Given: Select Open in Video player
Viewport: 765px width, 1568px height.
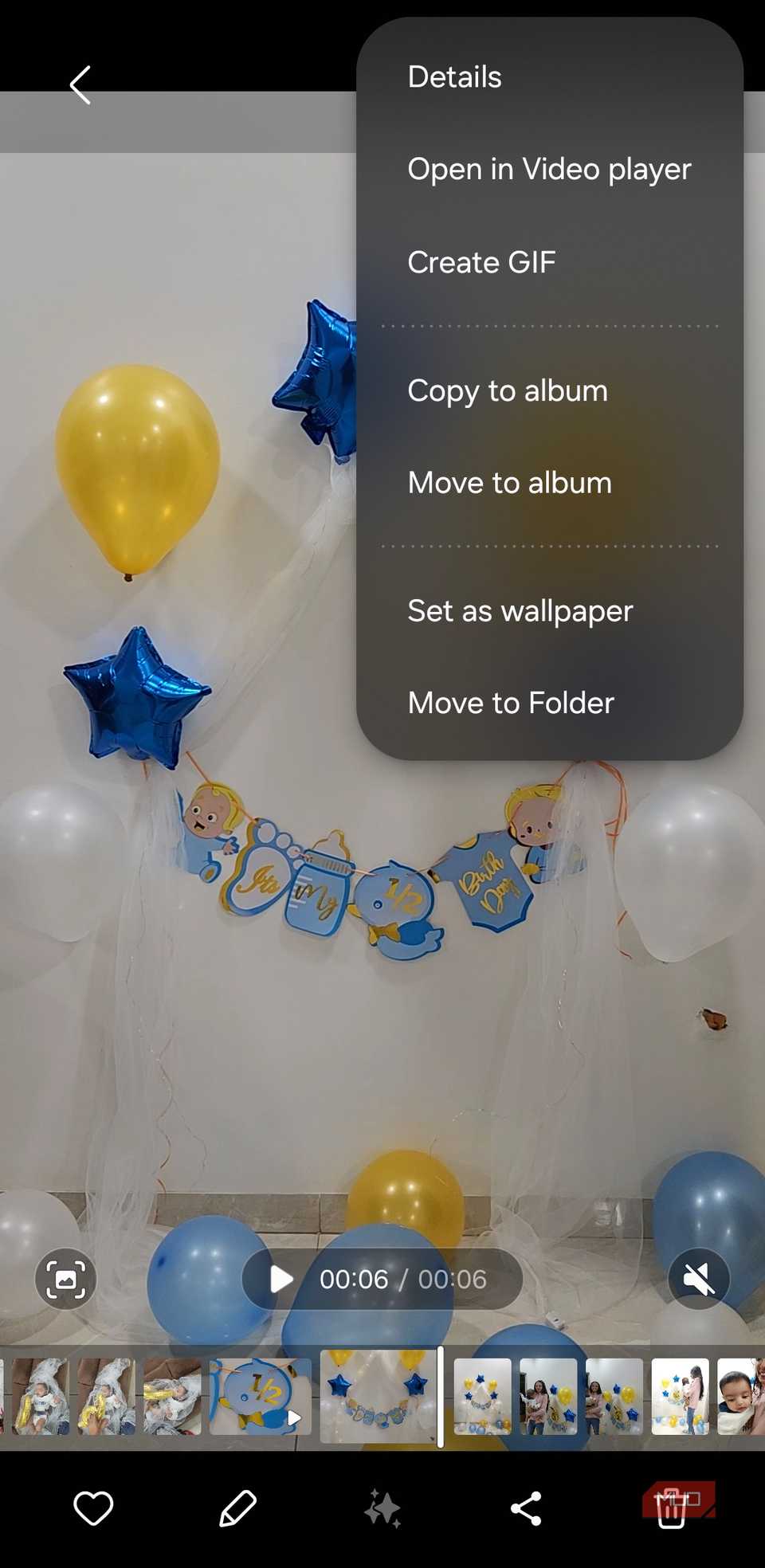Looking at the screenshot, I should click(x=549, y=170).
